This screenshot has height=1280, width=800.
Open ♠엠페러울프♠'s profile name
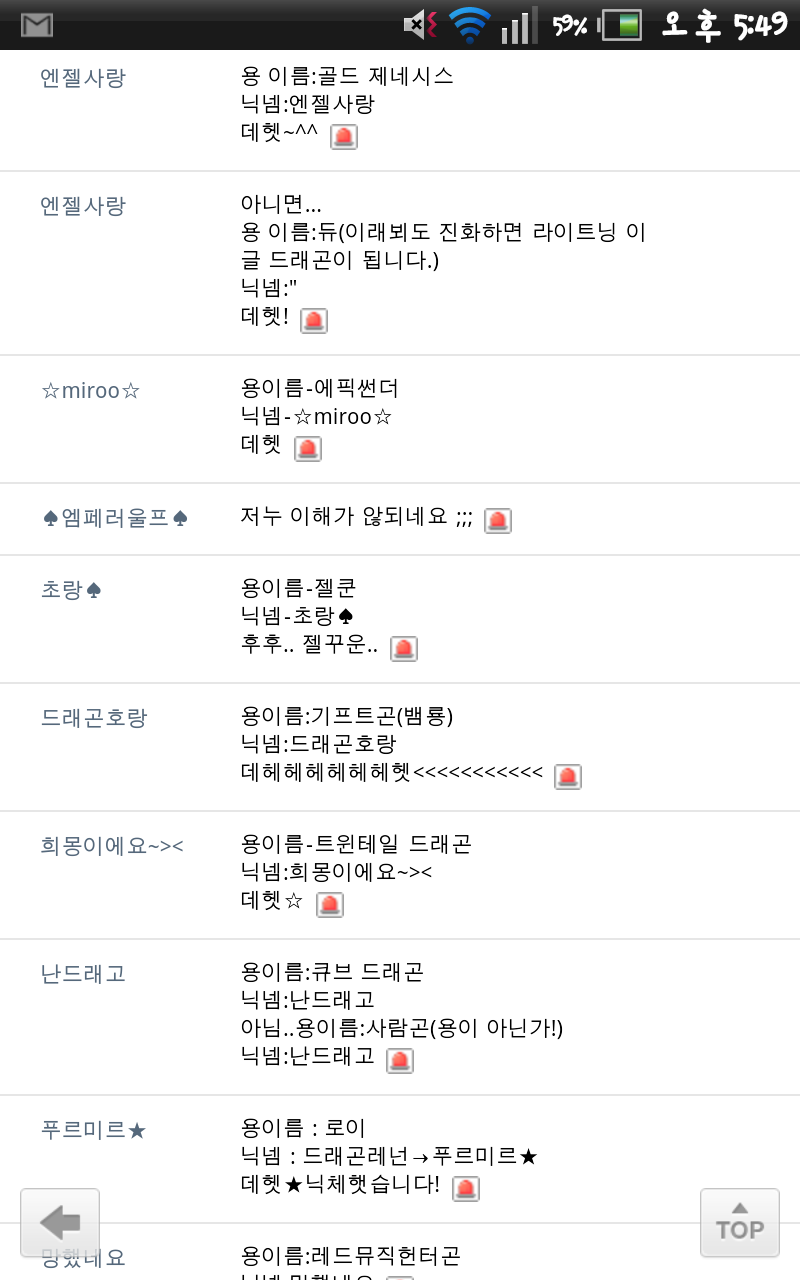click(x=114, y=518)
